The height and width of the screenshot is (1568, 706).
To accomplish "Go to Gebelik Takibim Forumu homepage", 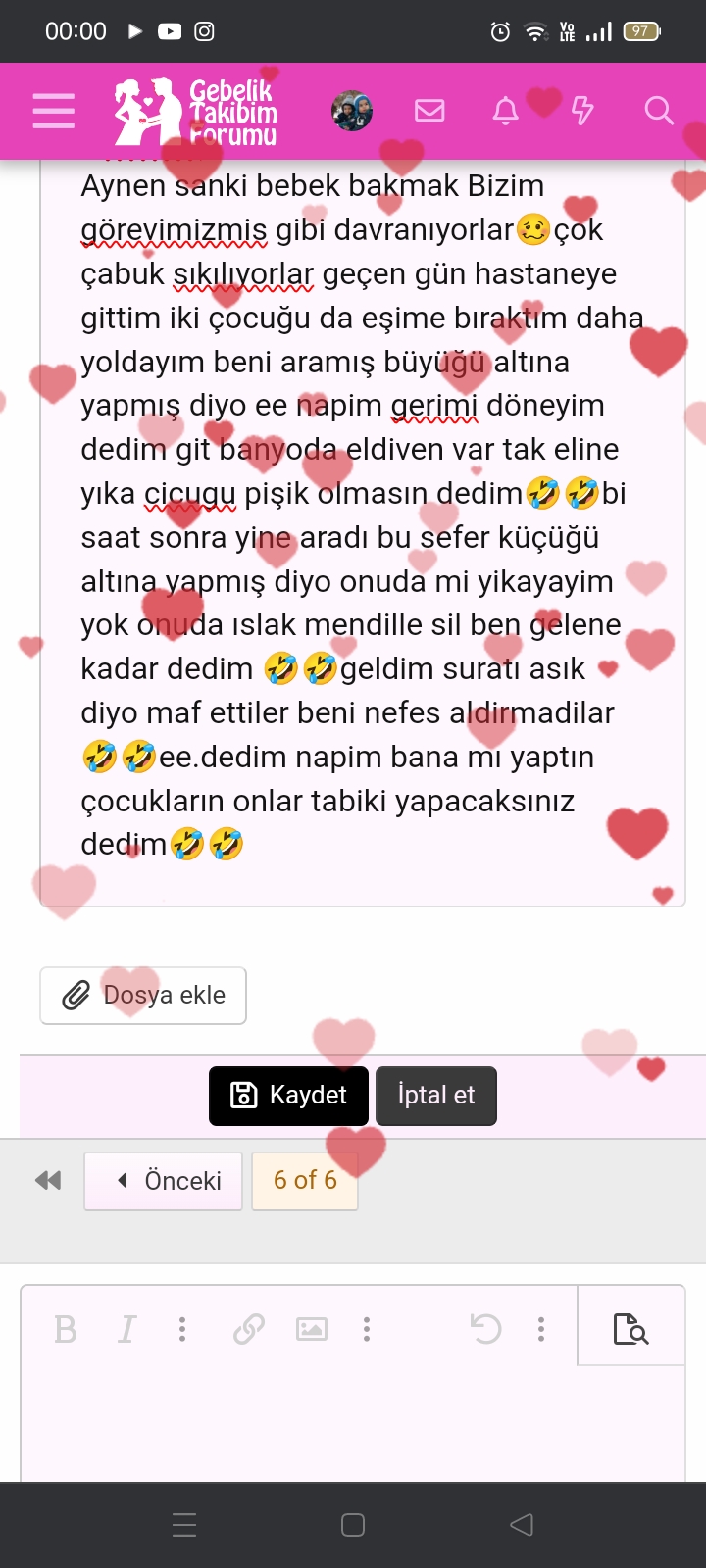I will 196,112.
